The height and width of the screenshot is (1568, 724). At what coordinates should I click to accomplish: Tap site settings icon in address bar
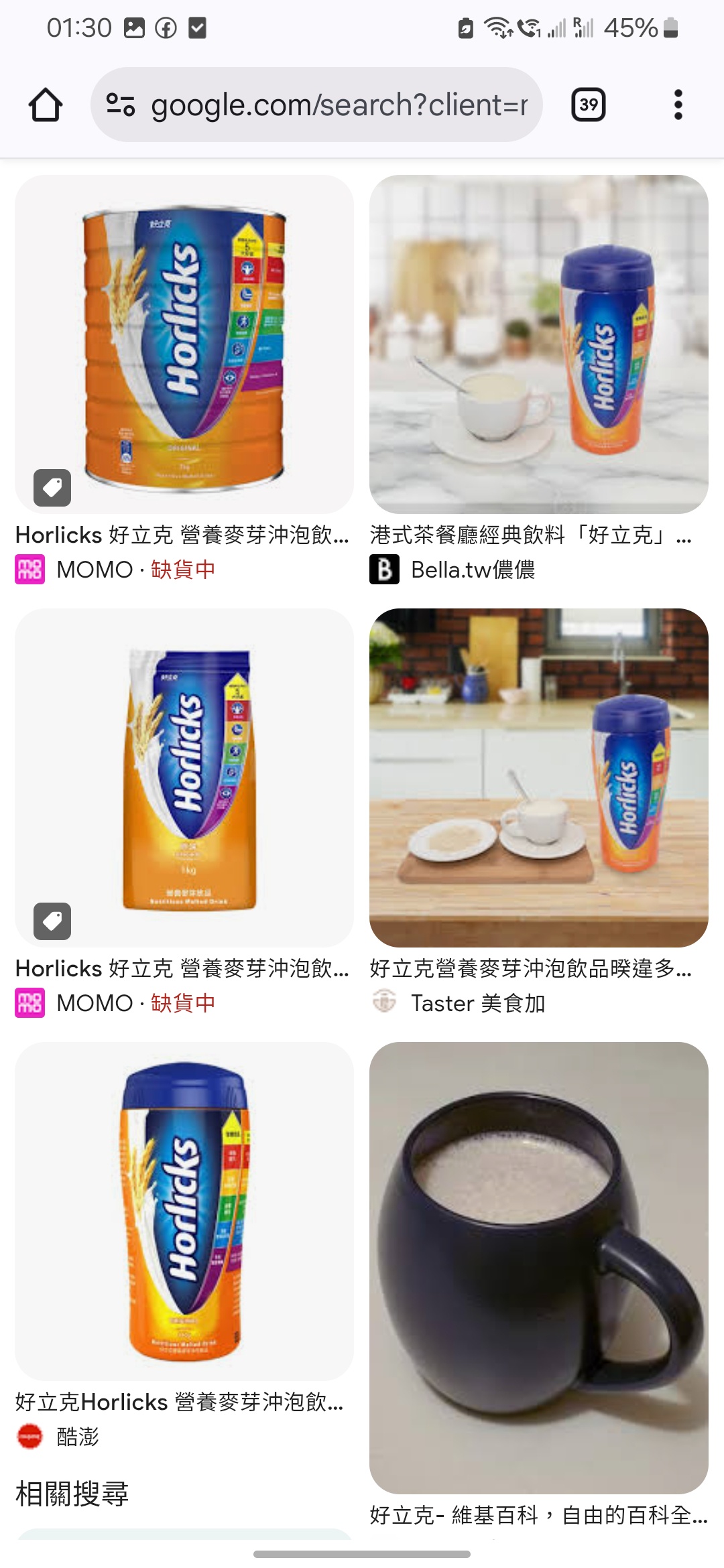click(121, 105)
